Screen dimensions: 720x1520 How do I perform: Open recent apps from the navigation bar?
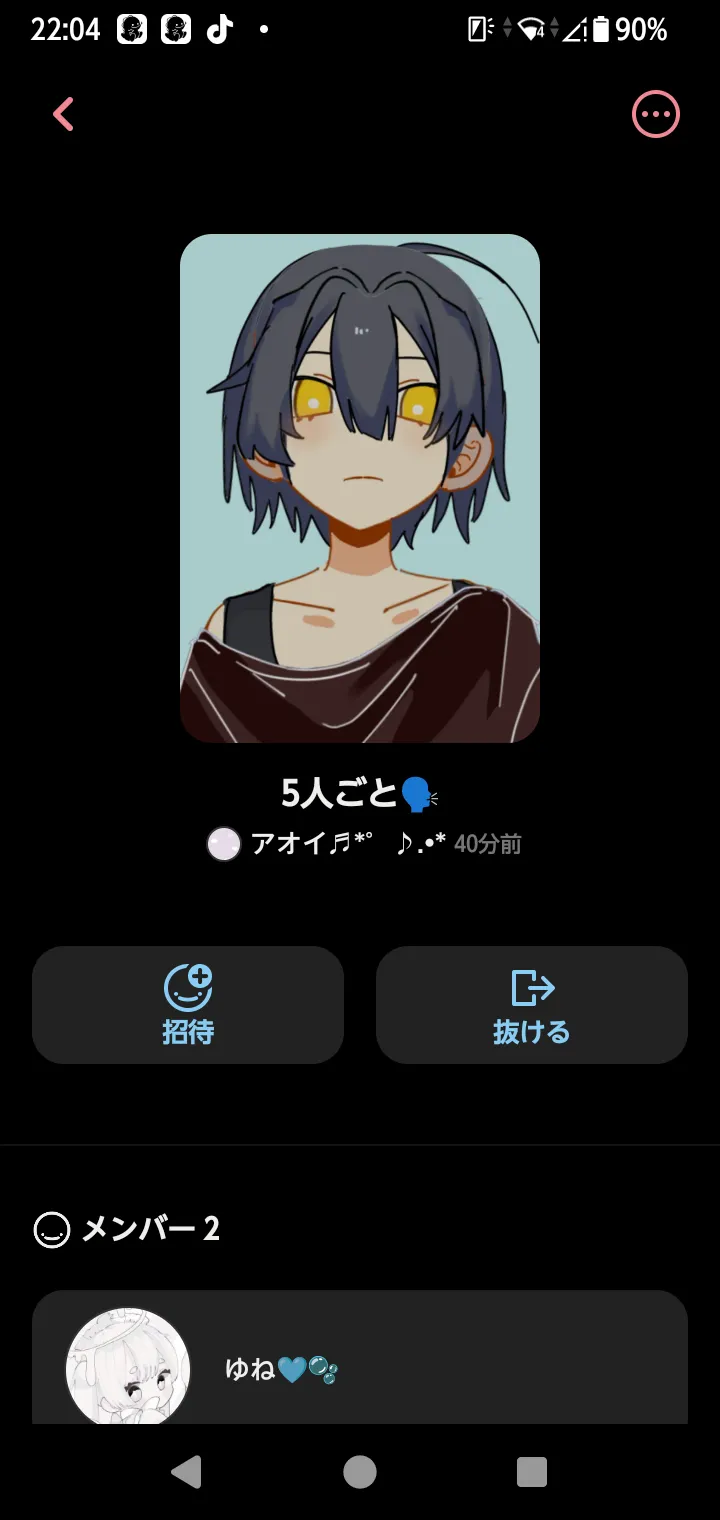coord(532,1472)
